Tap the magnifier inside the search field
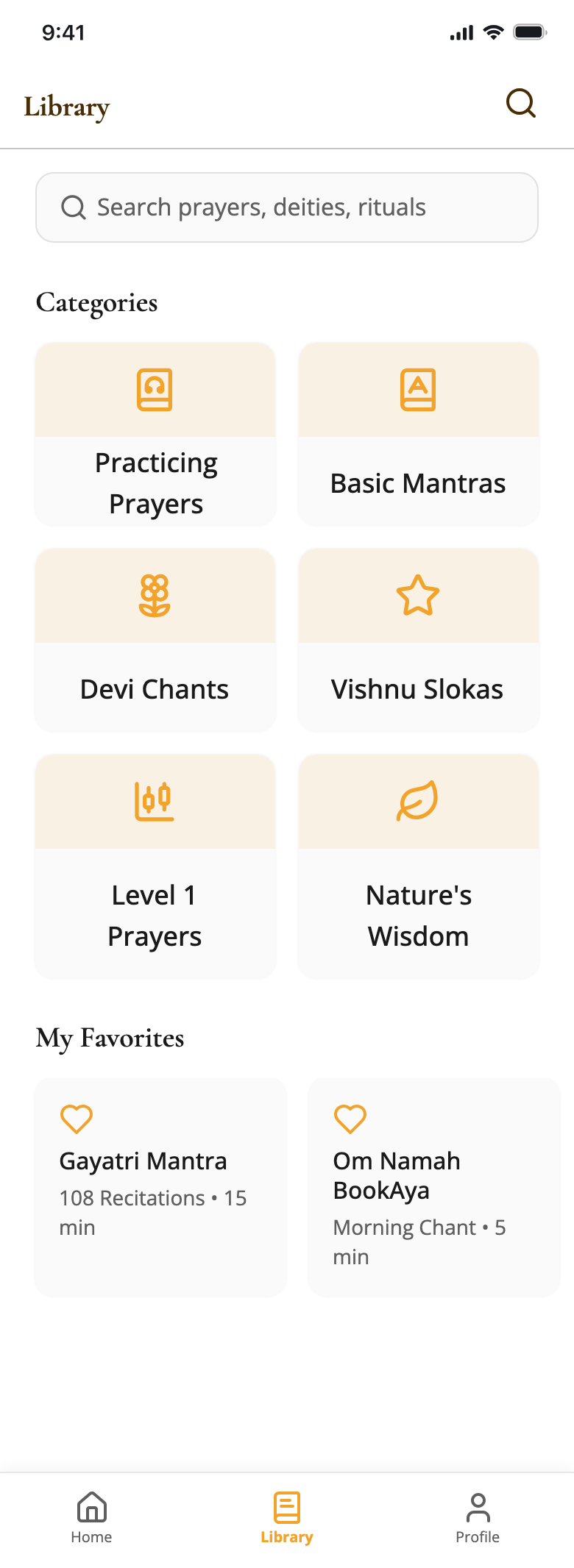This screenshot has height=1568, width=574. tap(73, 207)
